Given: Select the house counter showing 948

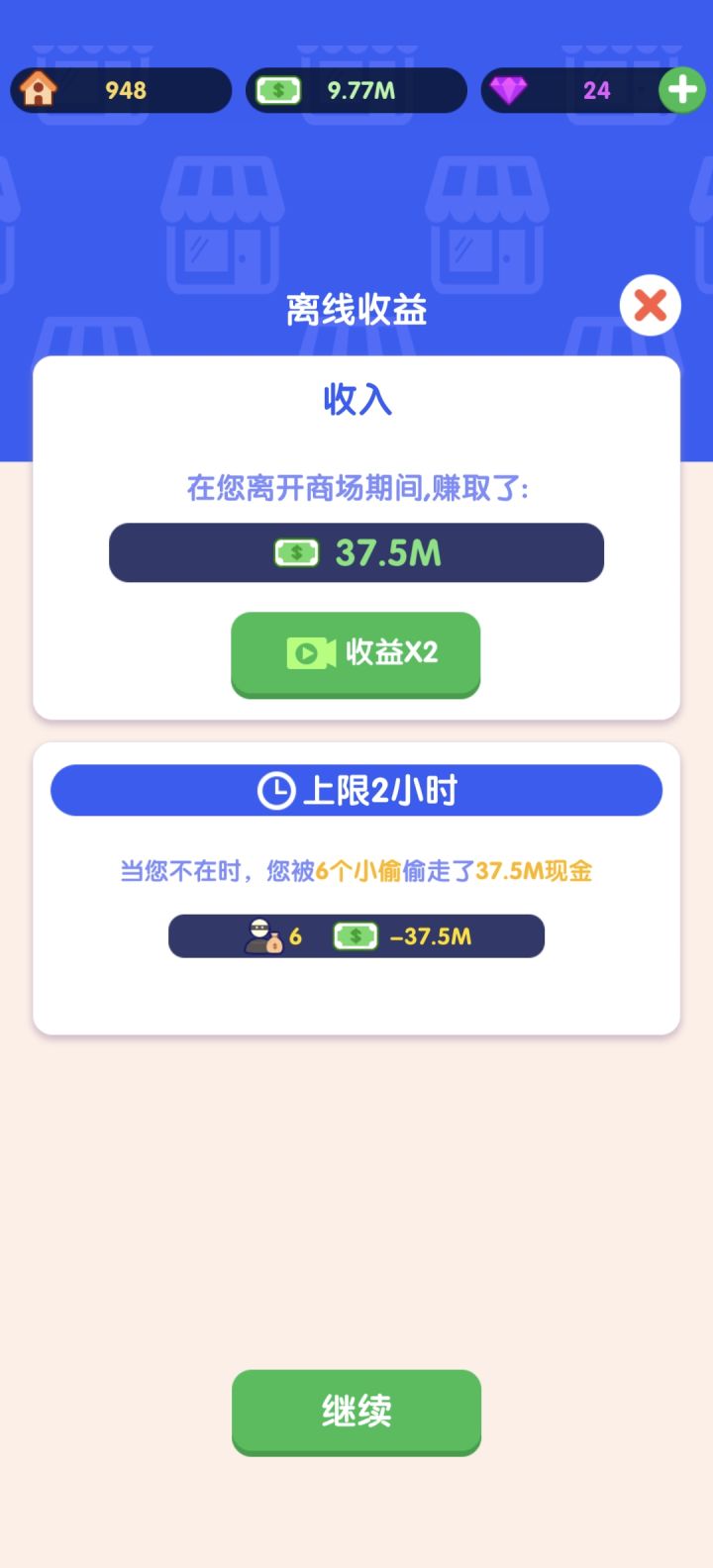Looking at the screenshot, I should (x=119, y=90).
